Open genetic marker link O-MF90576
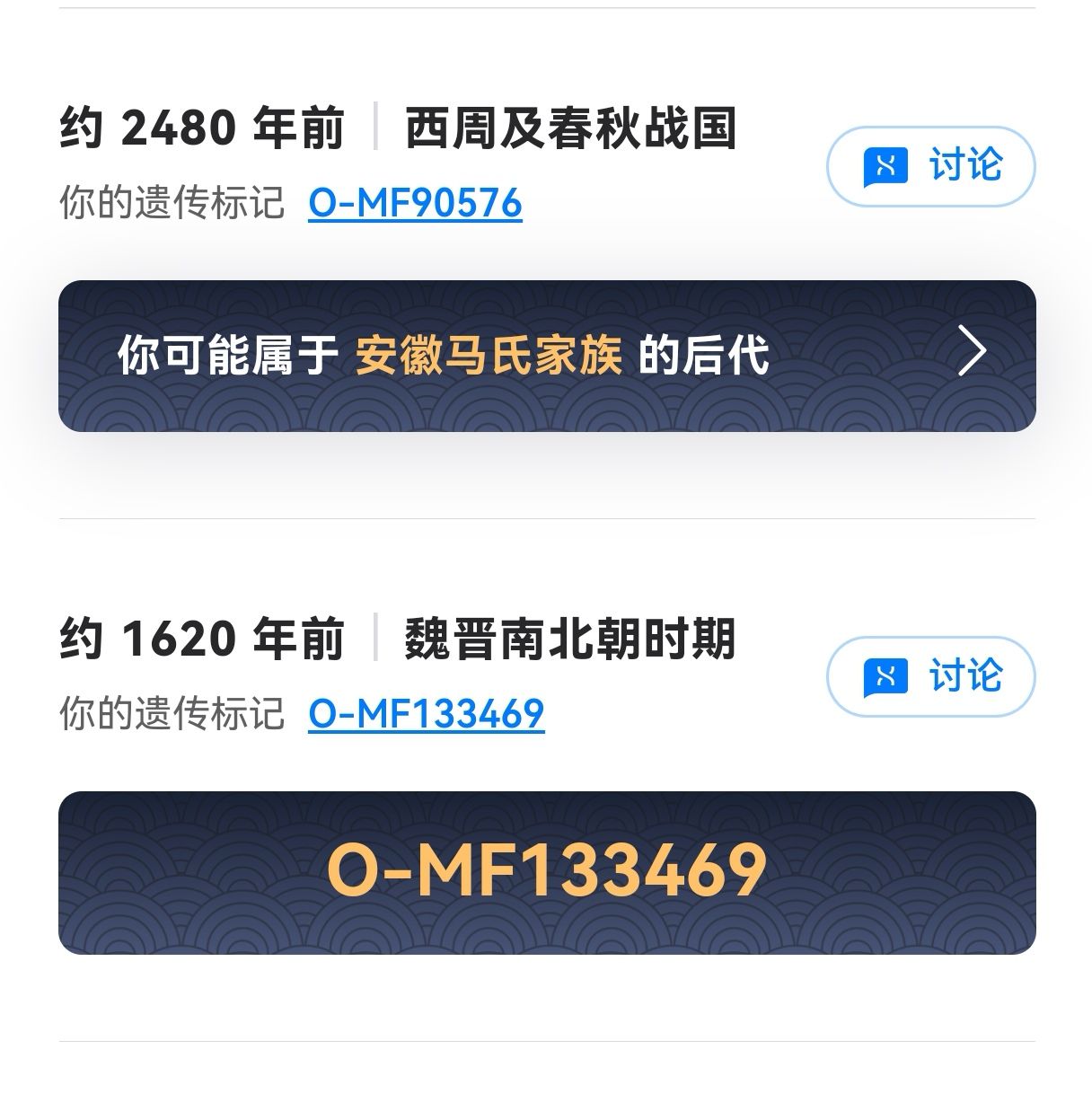The width and height of the screenshot is (1092, 1120). pyautogui.click(x=415, y=203)
